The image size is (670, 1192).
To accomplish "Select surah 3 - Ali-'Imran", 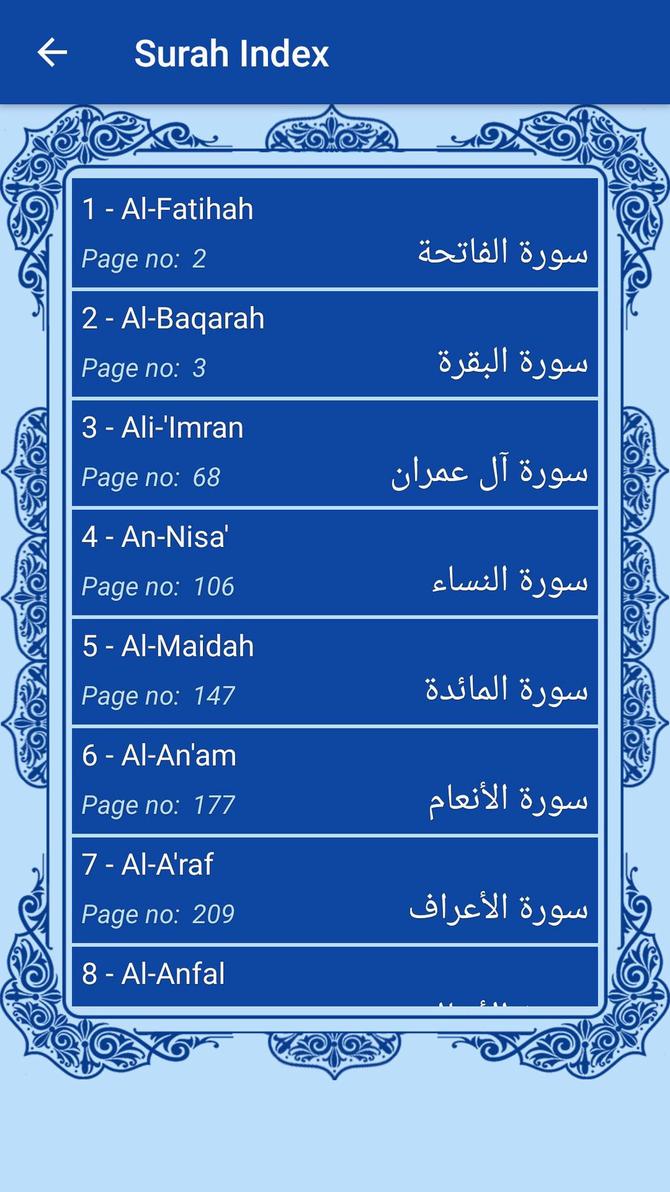I will click(335, 452).
